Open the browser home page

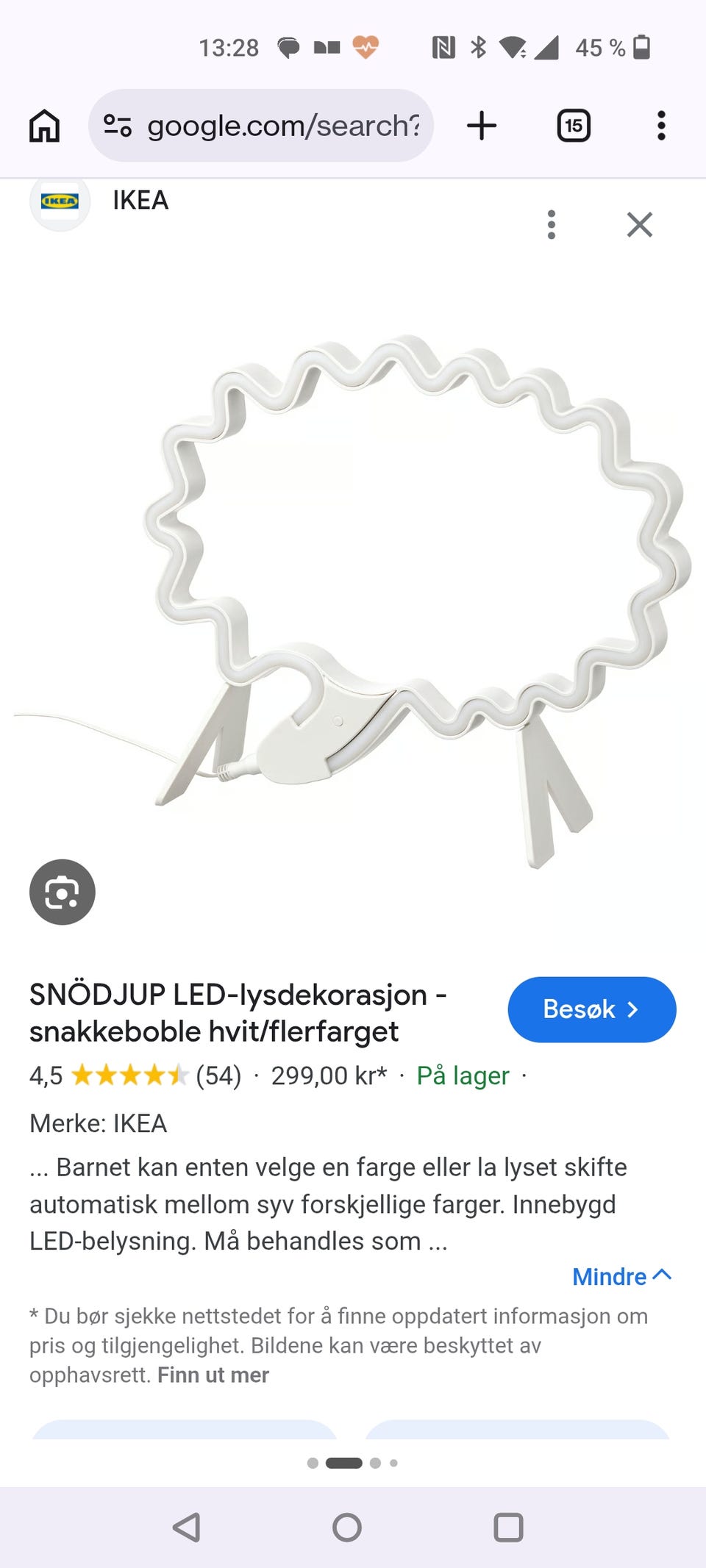[x=44, y=126]
